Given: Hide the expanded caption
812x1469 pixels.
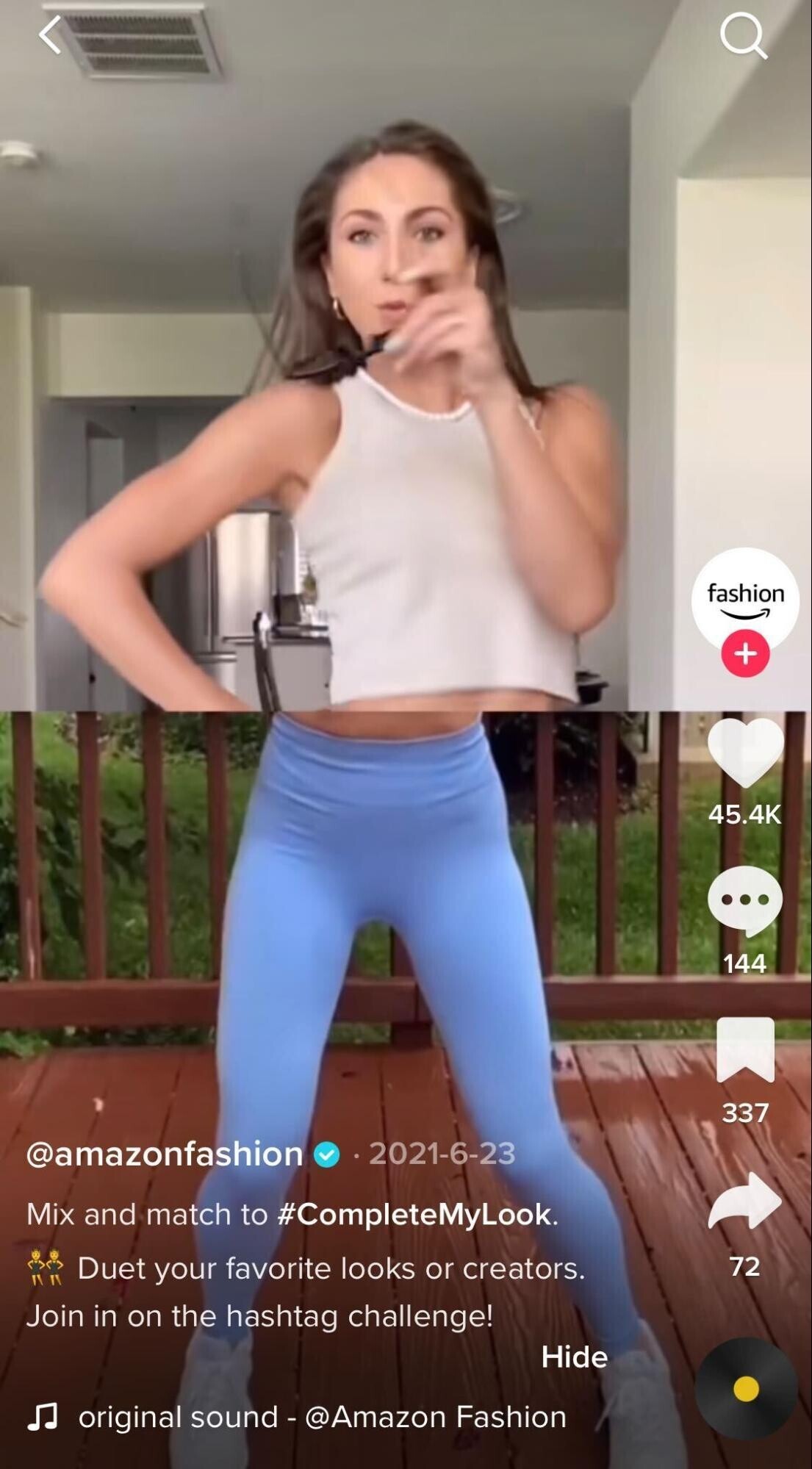Looking at the screenshot, I should (x=574, y=1357).
